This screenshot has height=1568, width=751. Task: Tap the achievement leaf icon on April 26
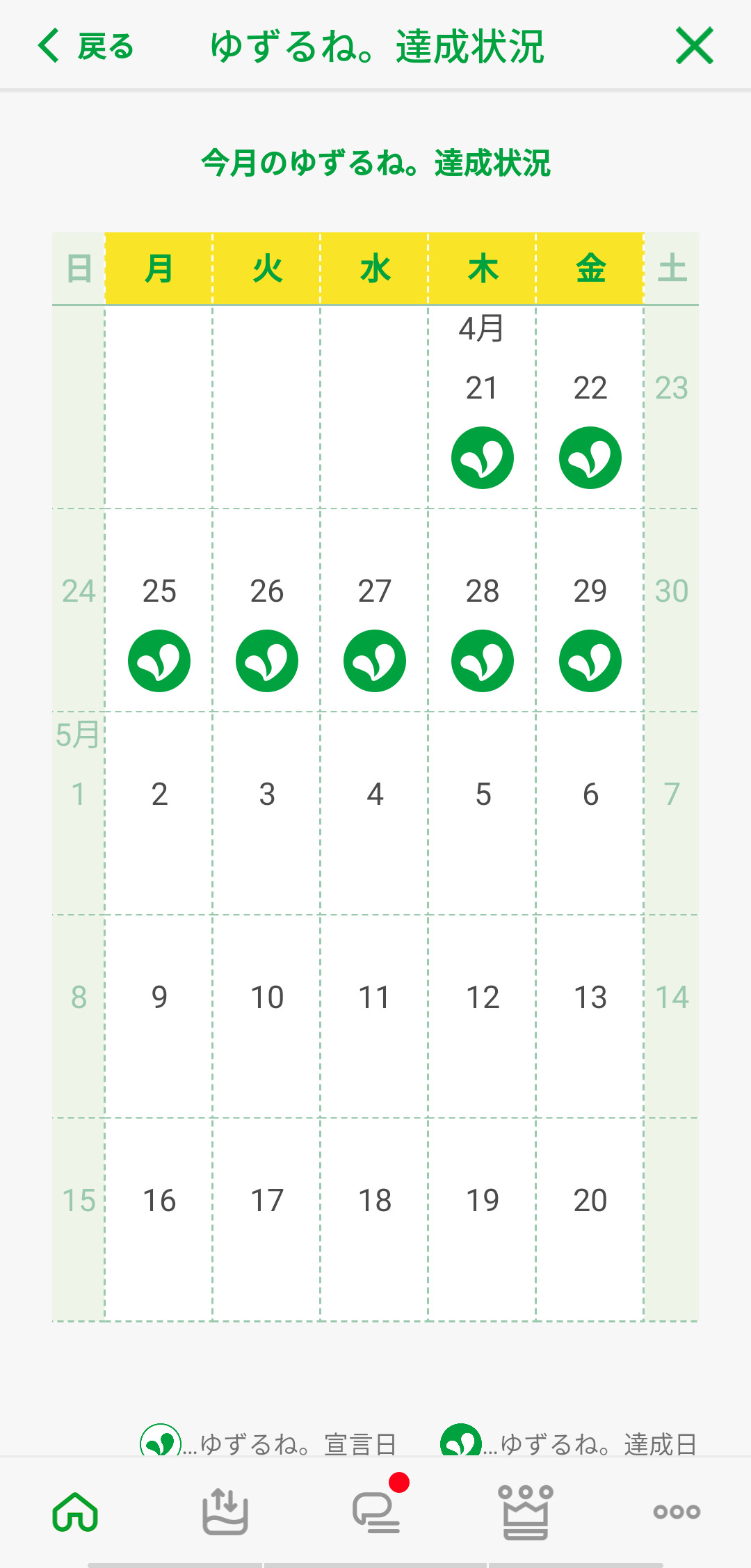click(x=266, y=661)
